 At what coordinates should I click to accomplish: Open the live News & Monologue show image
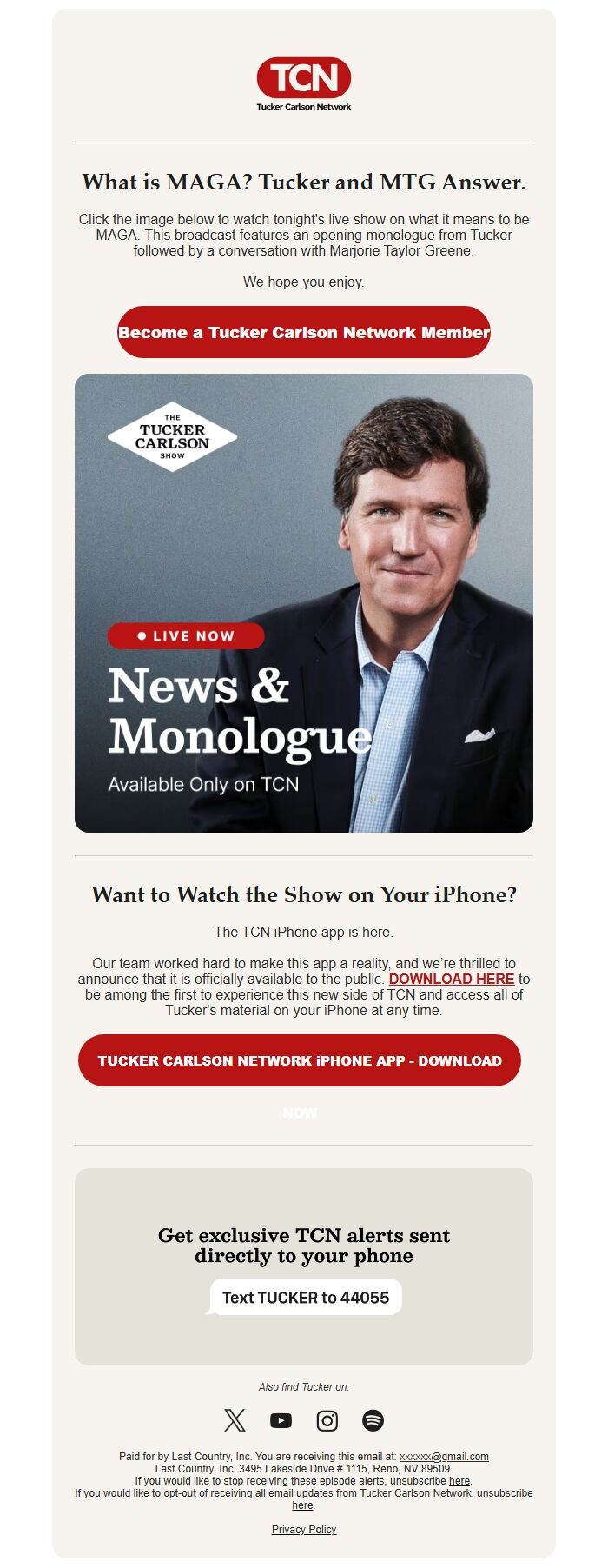304,603
